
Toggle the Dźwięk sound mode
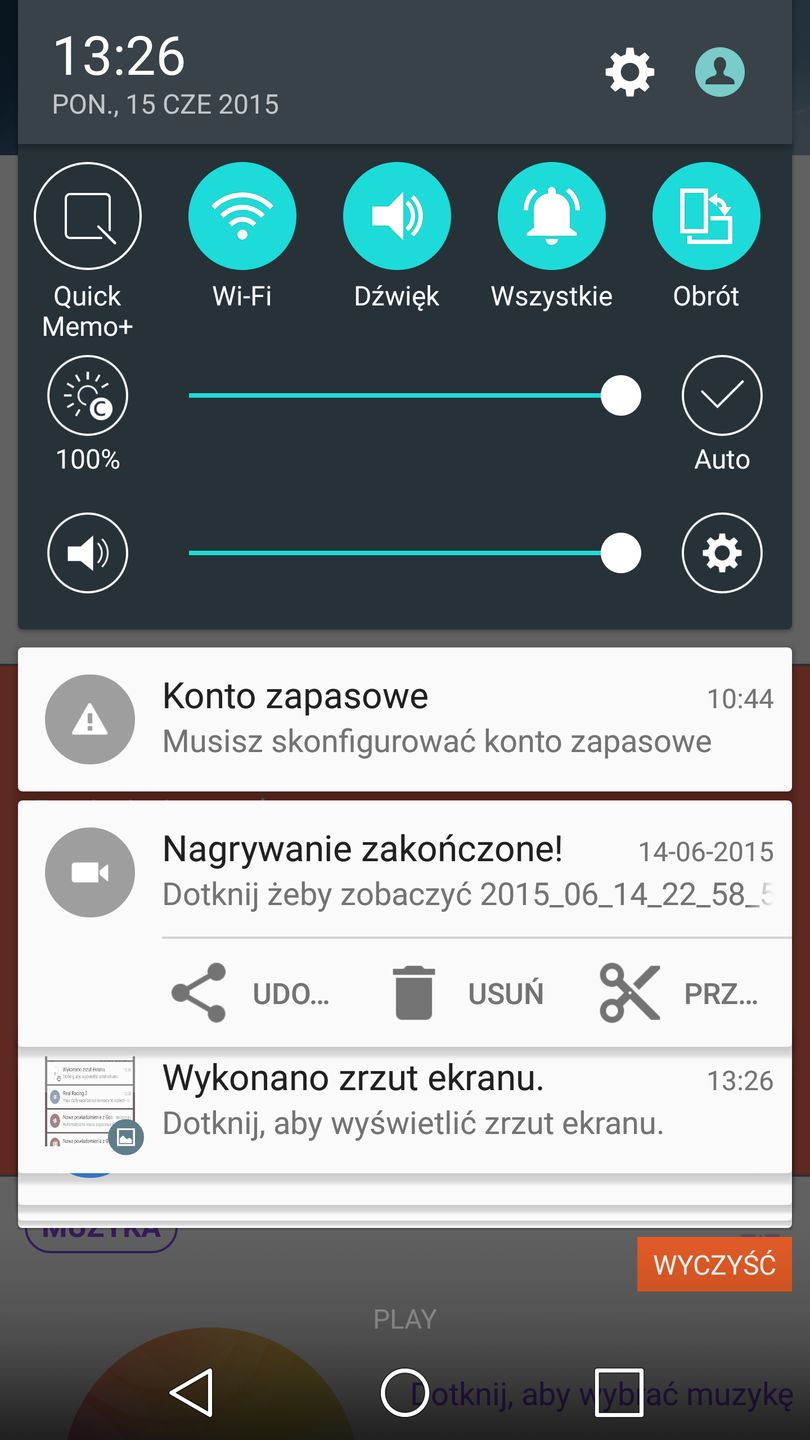click(x=397, y=216)
